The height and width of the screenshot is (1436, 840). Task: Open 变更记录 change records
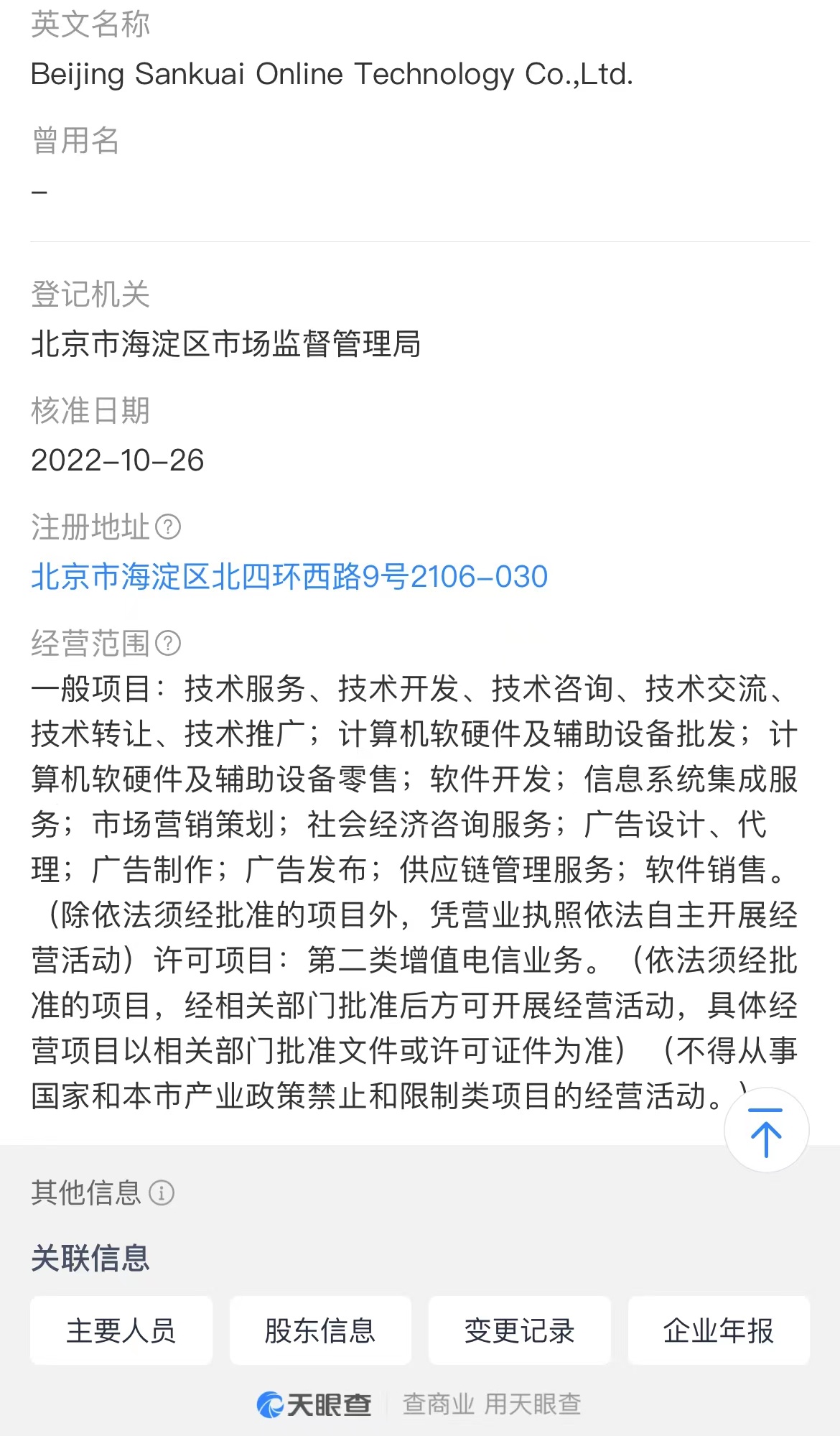519,1330
